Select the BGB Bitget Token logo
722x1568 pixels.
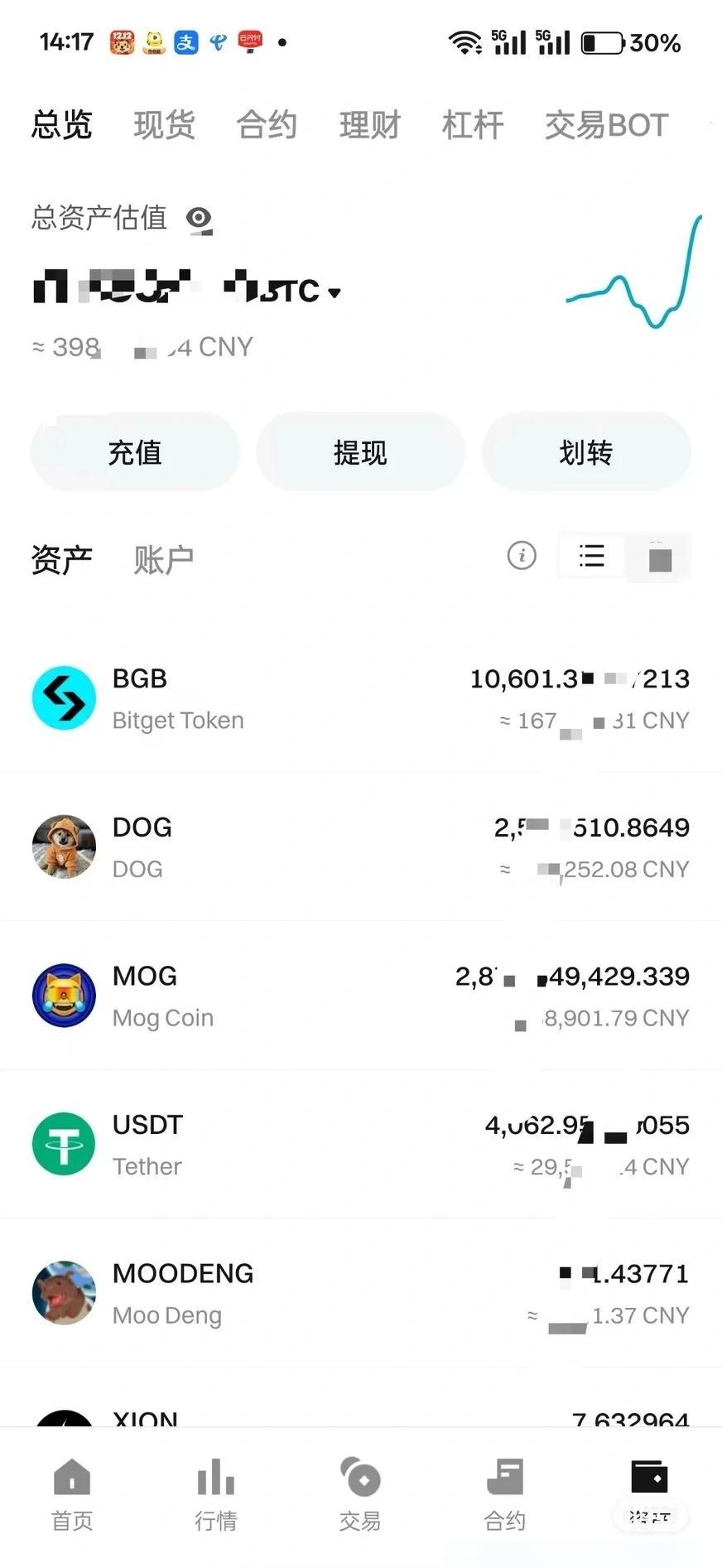(x=64, y=698)
